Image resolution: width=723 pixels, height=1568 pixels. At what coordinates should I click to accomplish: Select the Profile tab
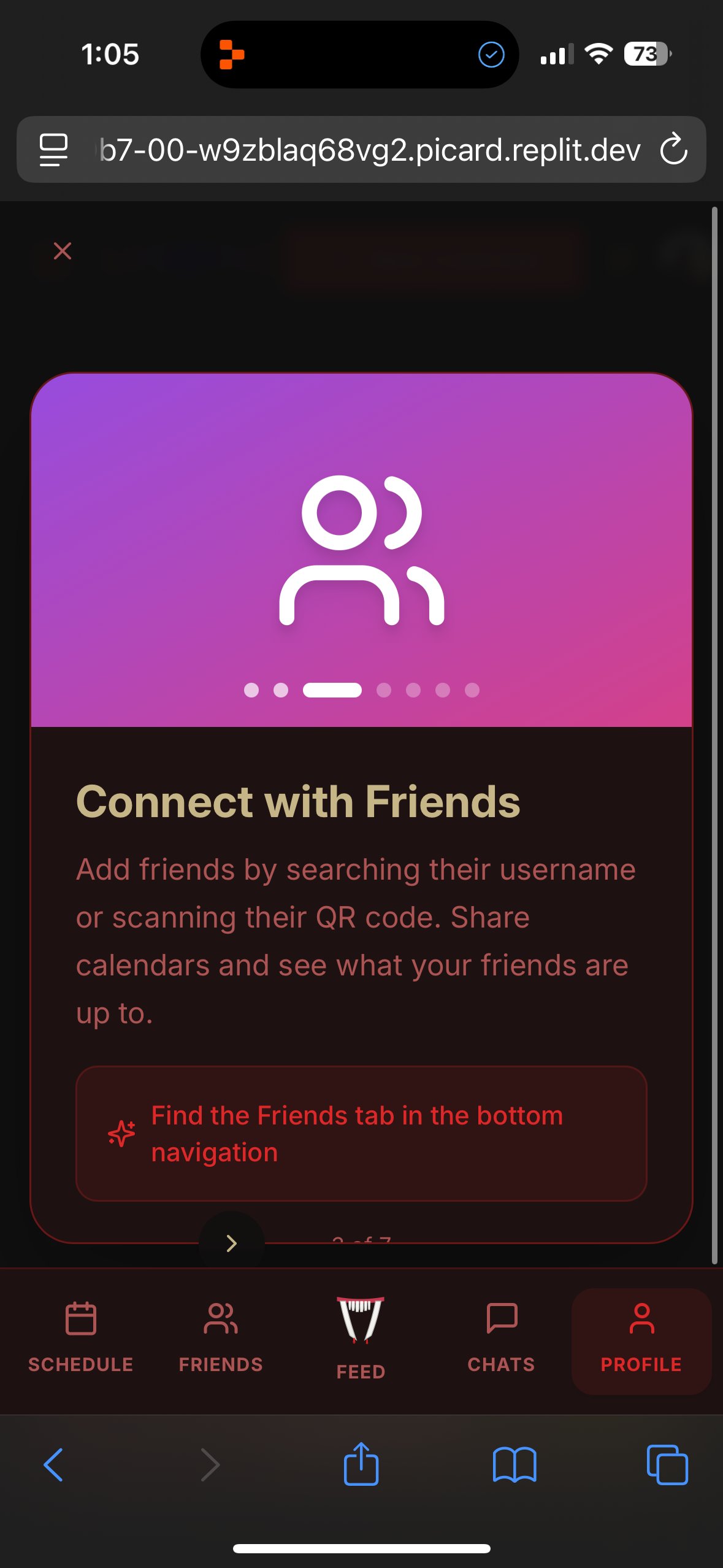point(641,1339)
